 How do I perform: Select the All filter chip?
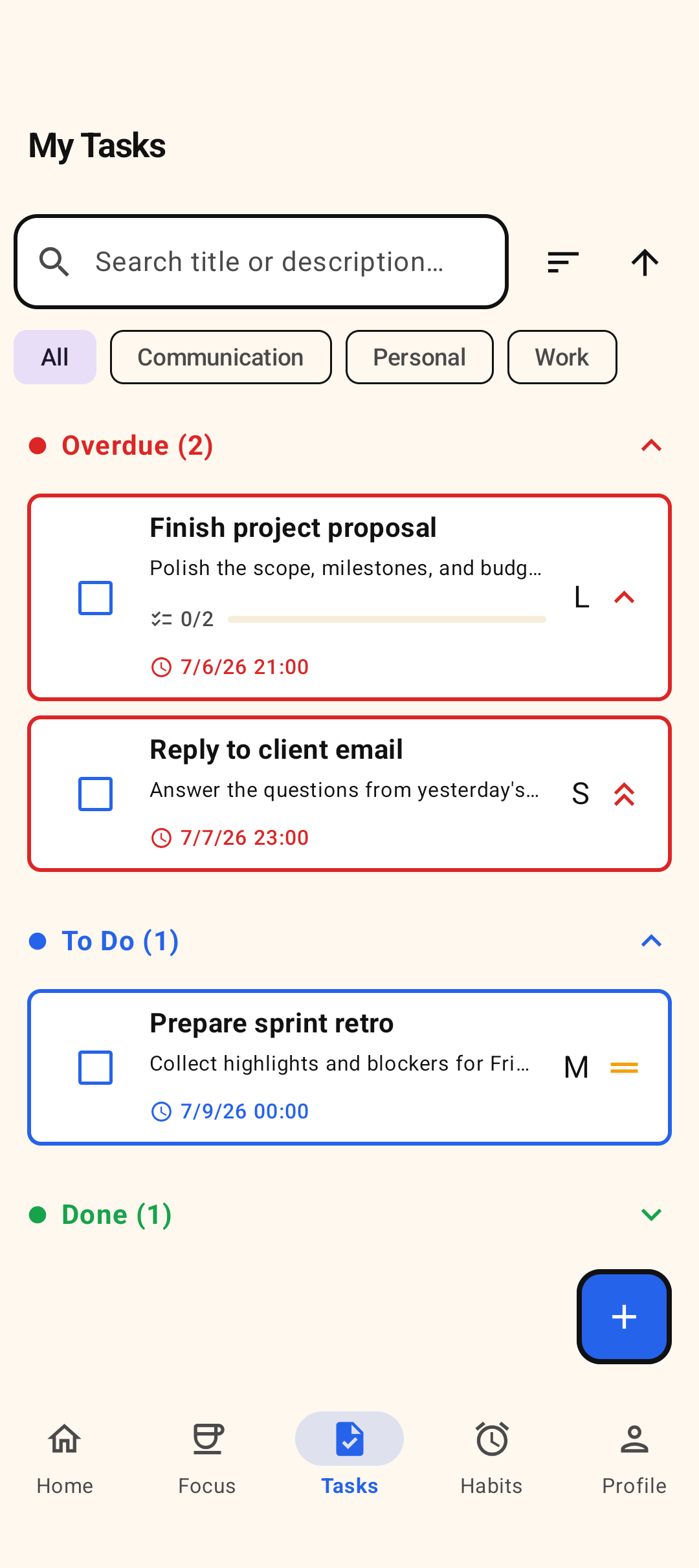point(55,357)
